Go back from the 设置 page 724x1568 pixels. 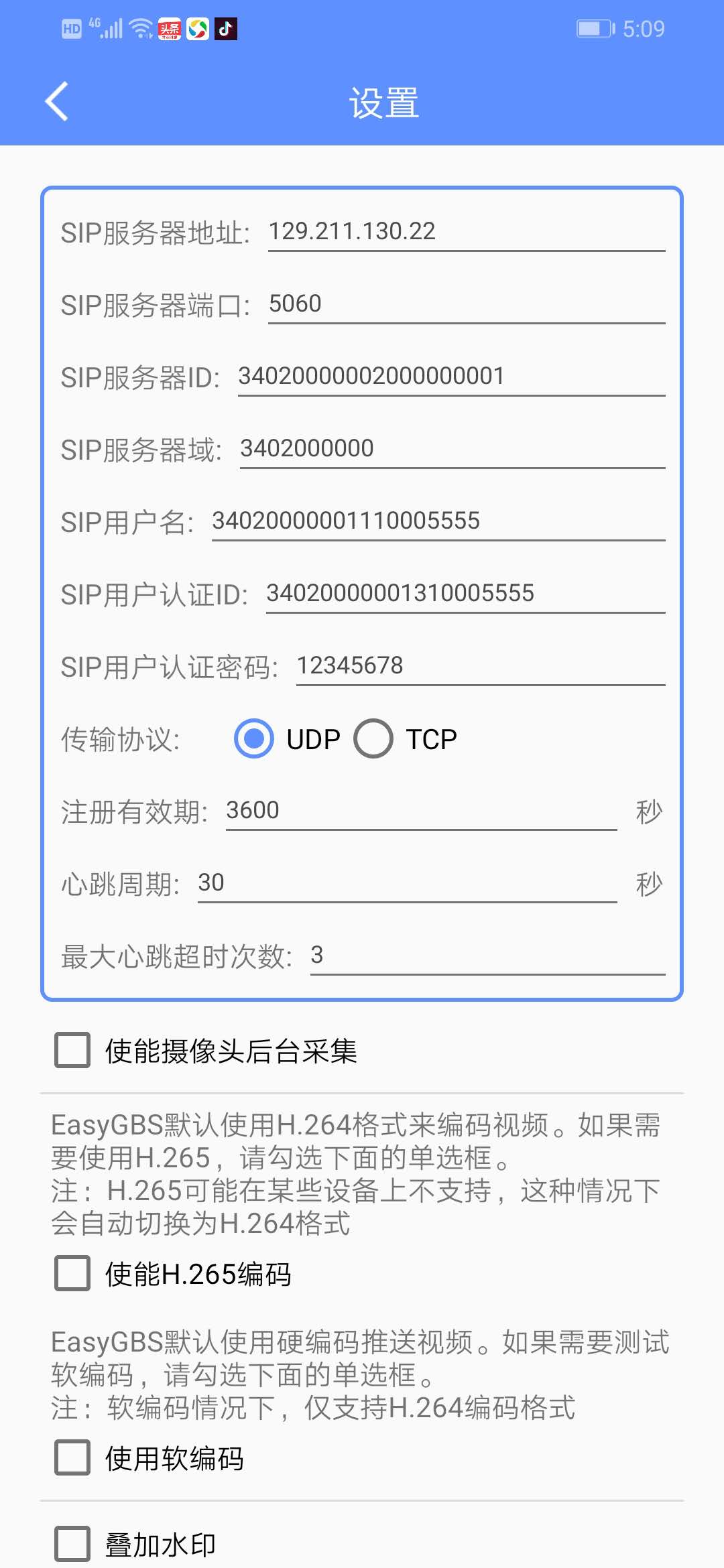tap(57, 102)
